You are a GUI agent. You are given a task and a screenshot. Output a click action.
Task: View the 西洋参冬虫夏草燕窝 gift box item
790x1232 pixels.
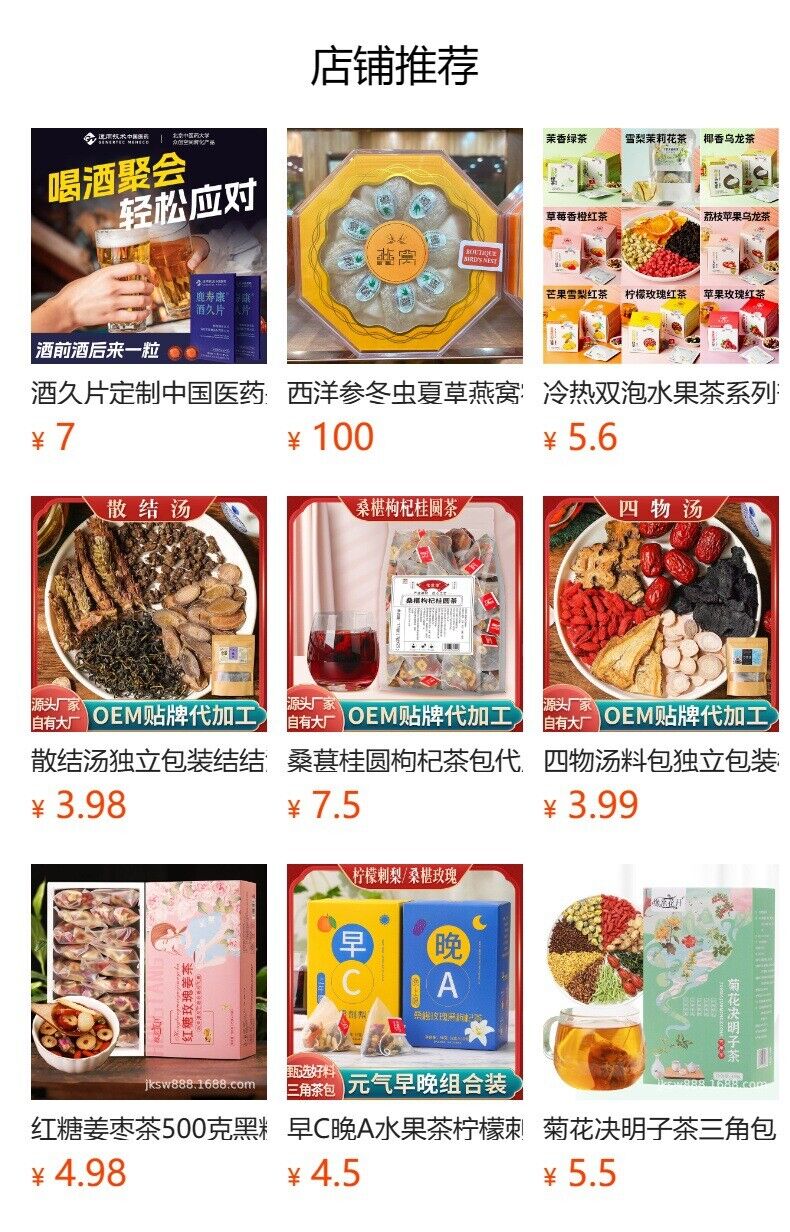pos(404,246)
